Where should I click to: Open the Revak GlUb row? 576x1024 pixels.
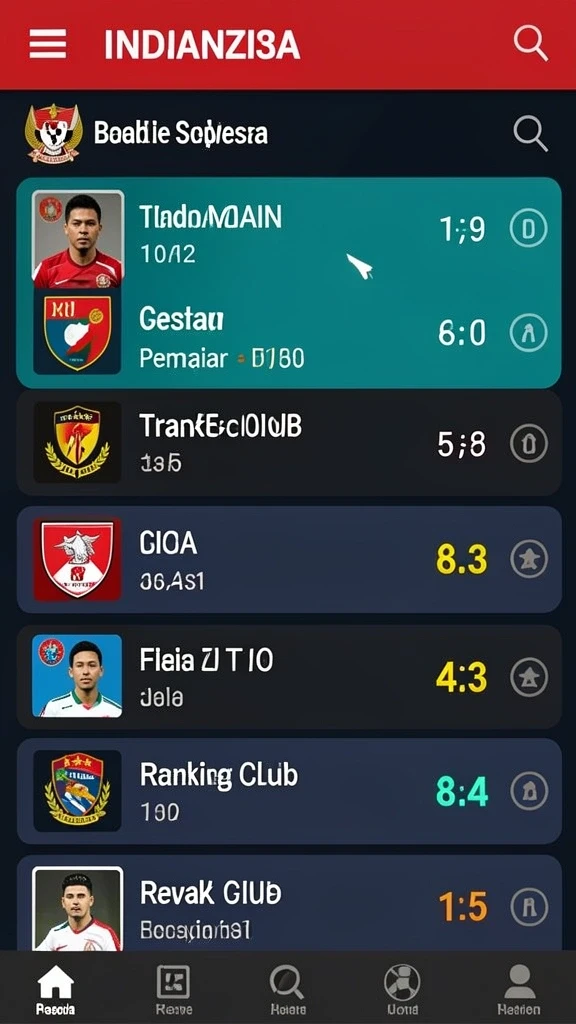(288, 903)
